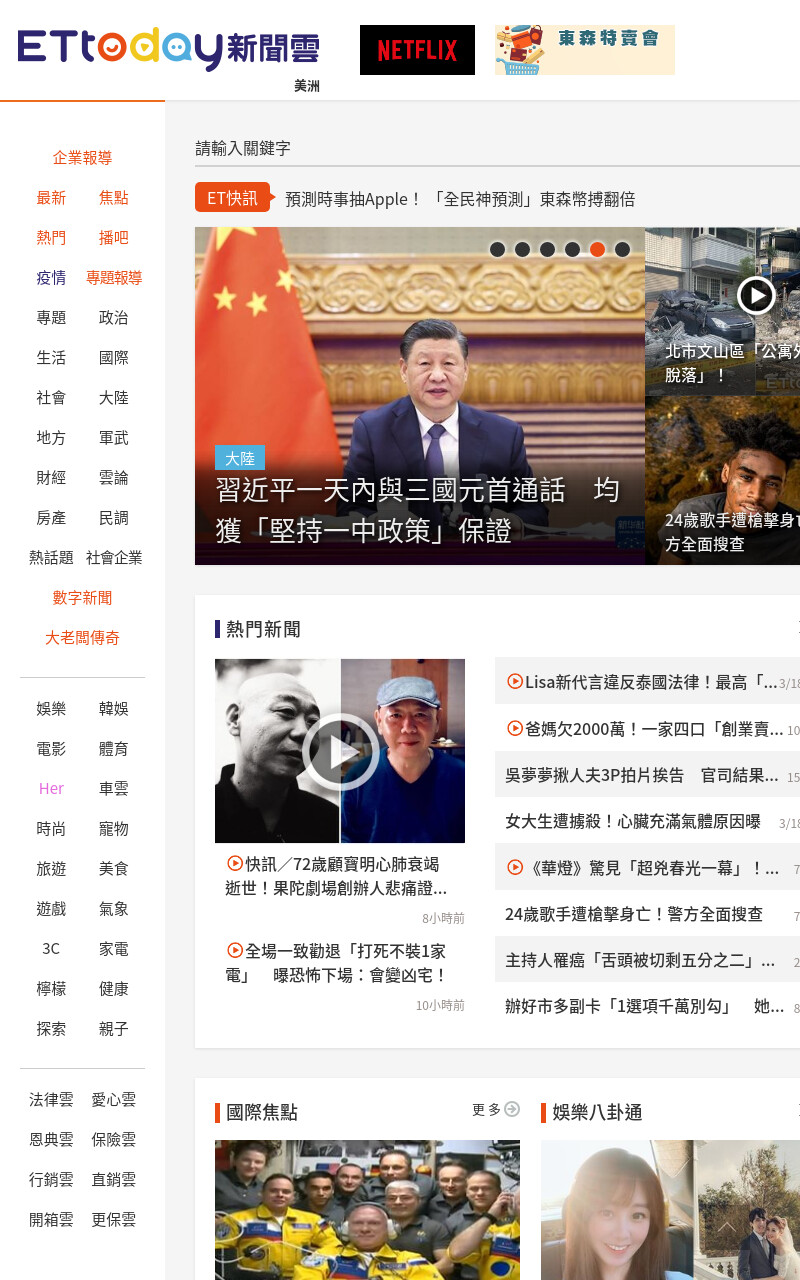Viewport: 800px width, 1280px height.
Task: Visit the 體育 sports section
Action: 114,749
